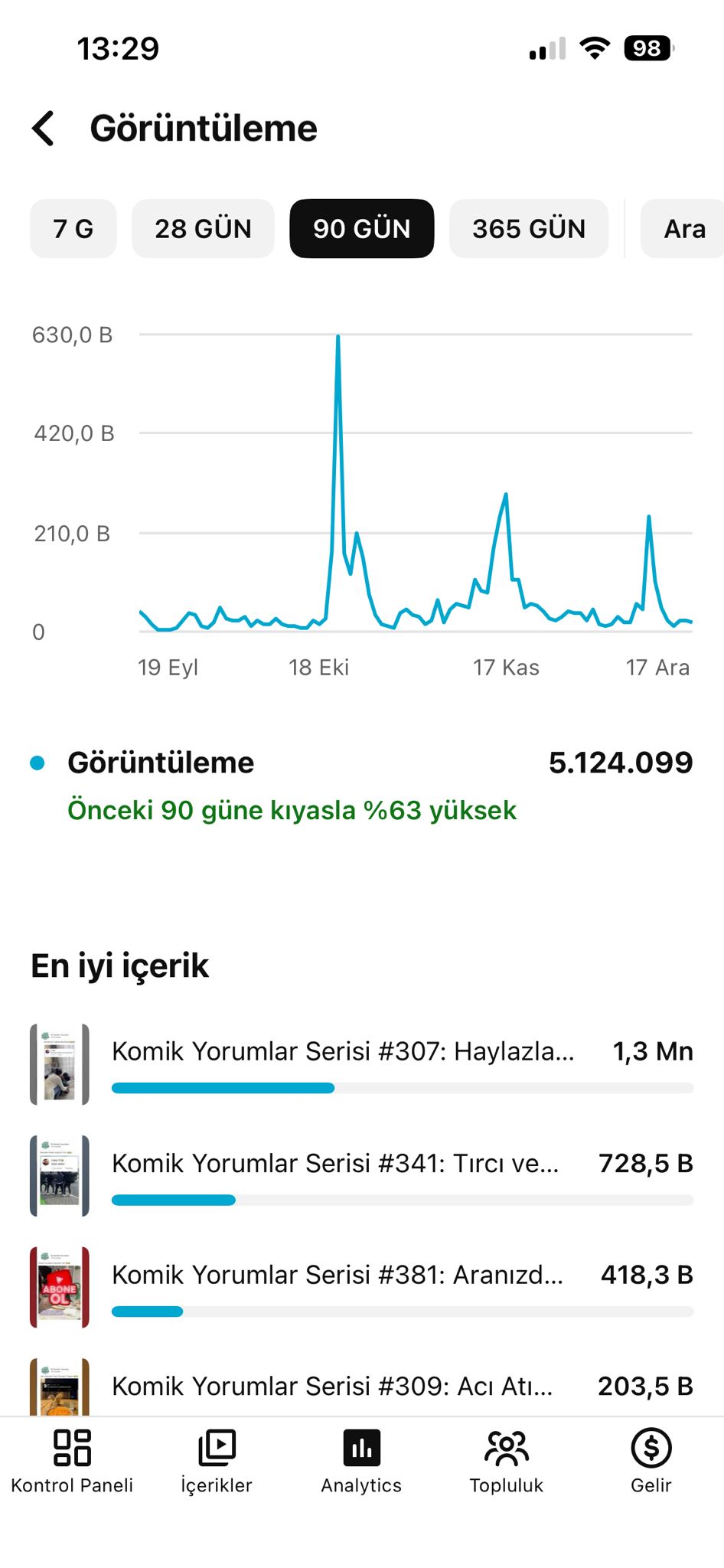Open Komik Yorumlar Serisi #341 video
724x1568 pixels.
(x=361, y=1176)
